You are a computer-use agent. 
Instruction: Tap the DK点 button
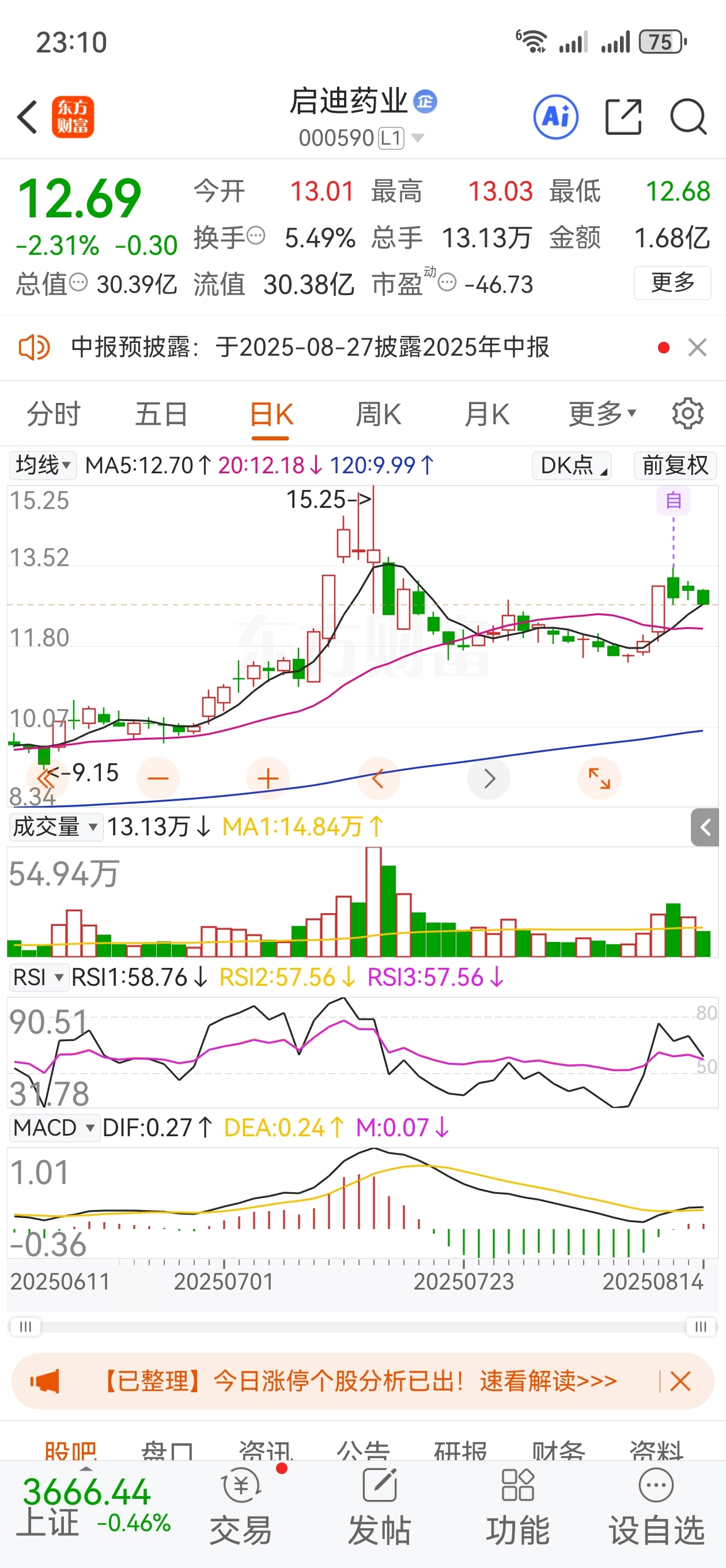[572, 465]
